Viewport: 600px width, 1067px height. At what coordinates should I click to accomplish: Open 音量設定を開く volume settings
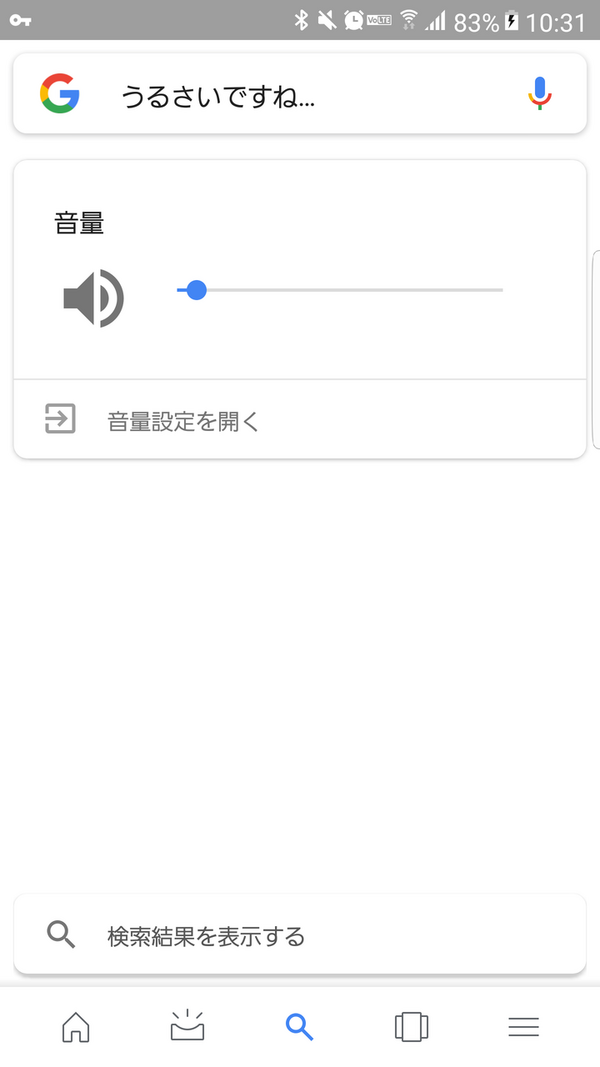pyautogui.click(x=184, y=421)
